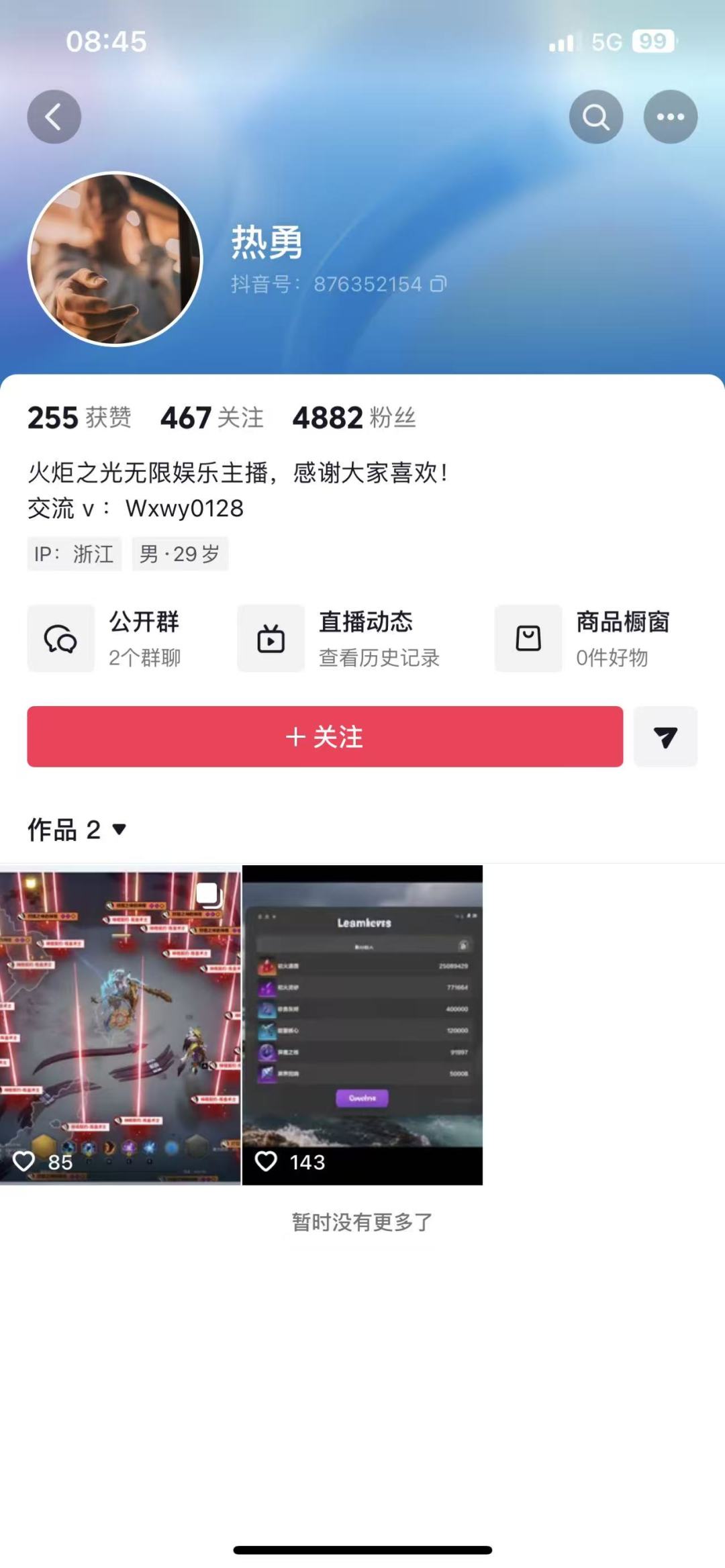The width and height of the screenshot is (725, 1568).
Task: Tap the share paper-plane button beside 关注
Action: click(665, 737)
